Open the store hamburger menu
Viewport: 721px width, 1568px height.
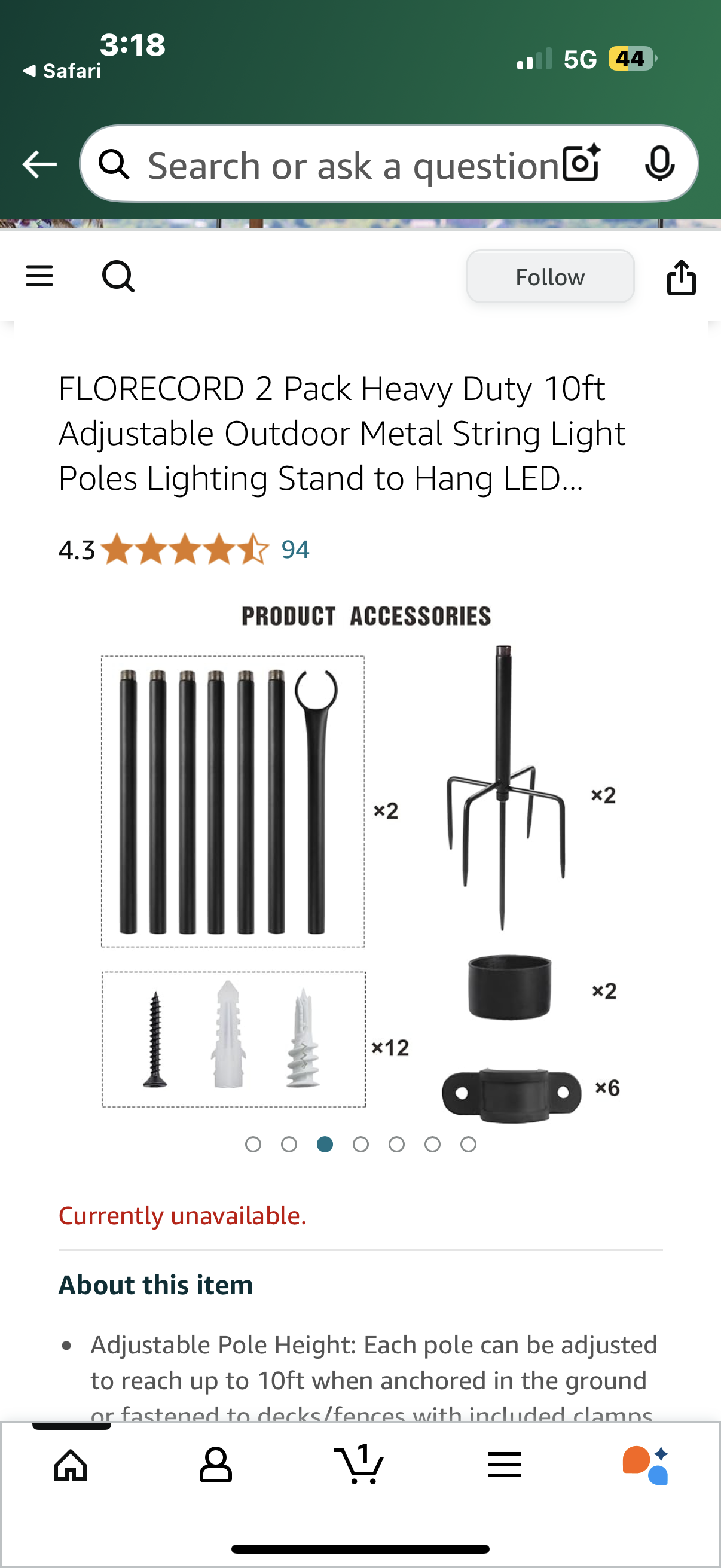[39, 276]
